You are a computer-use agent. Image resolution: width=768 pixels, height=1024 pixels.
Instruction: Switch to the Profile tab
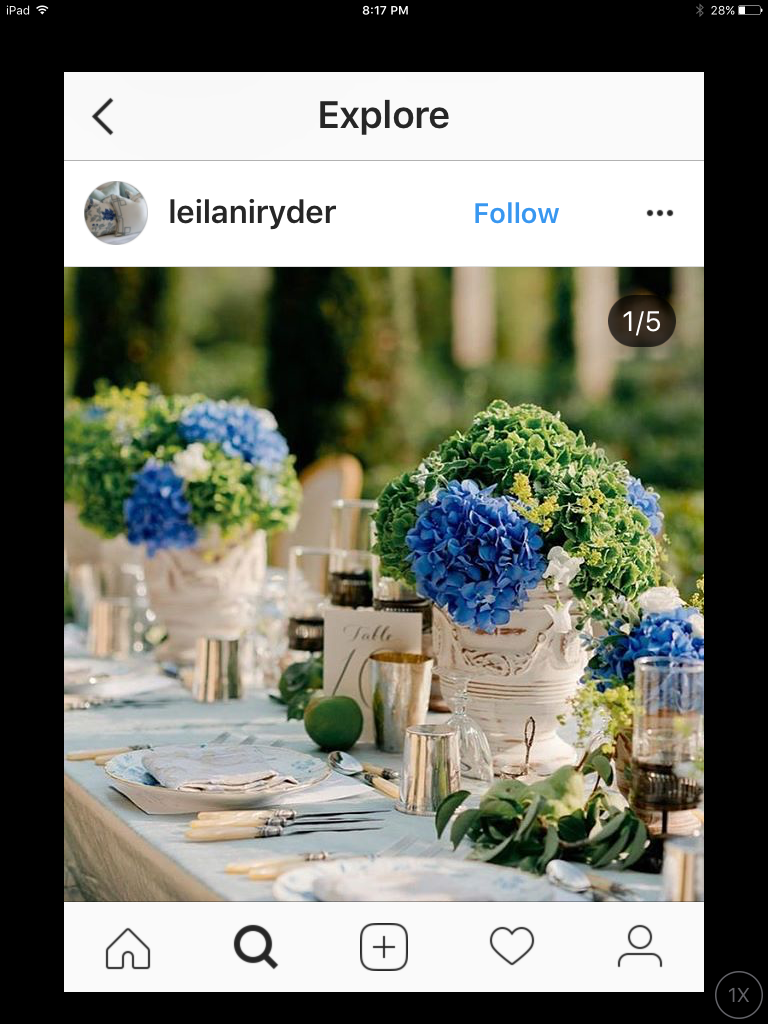640,947
